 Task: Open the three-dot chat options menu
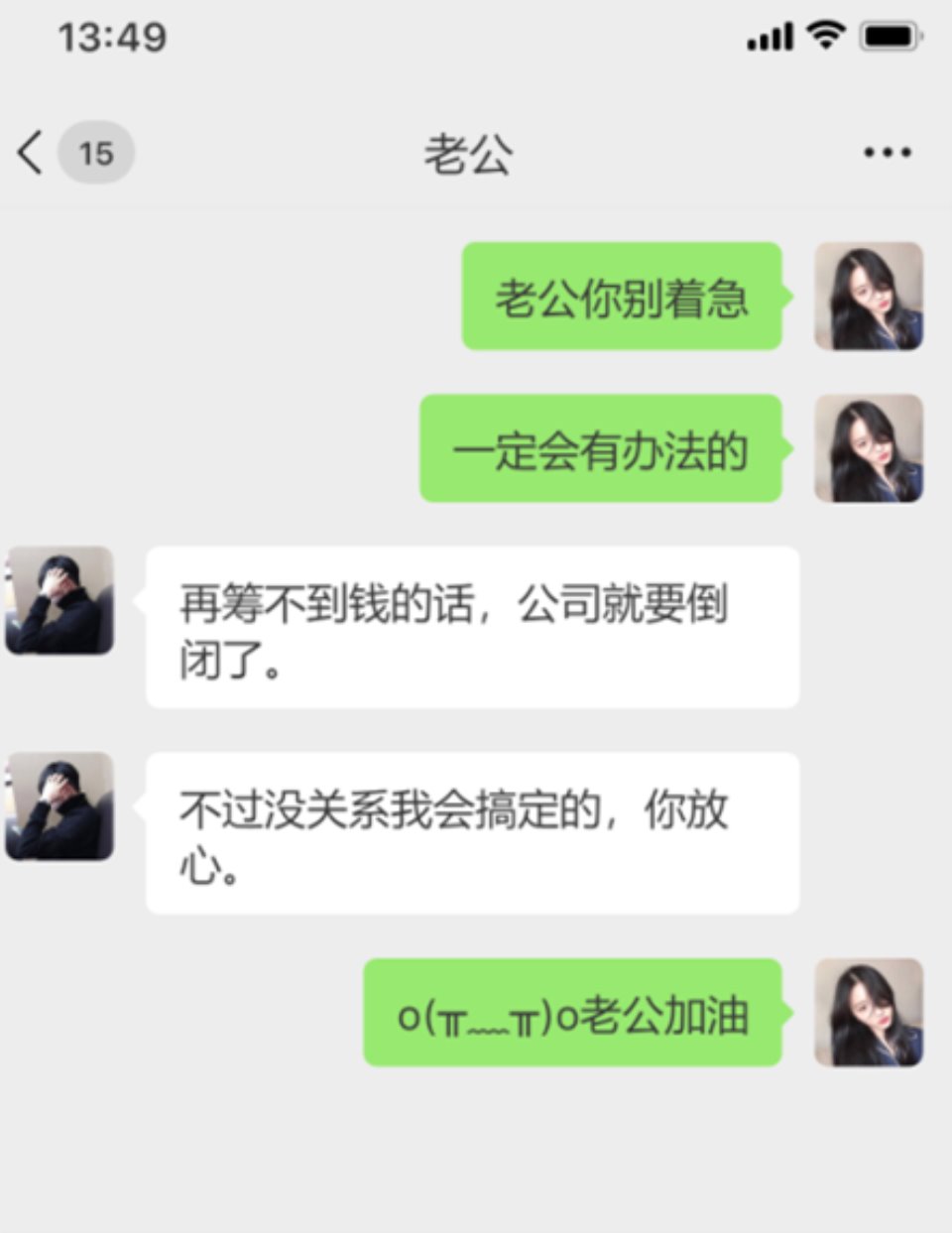(x=887, y=153)
